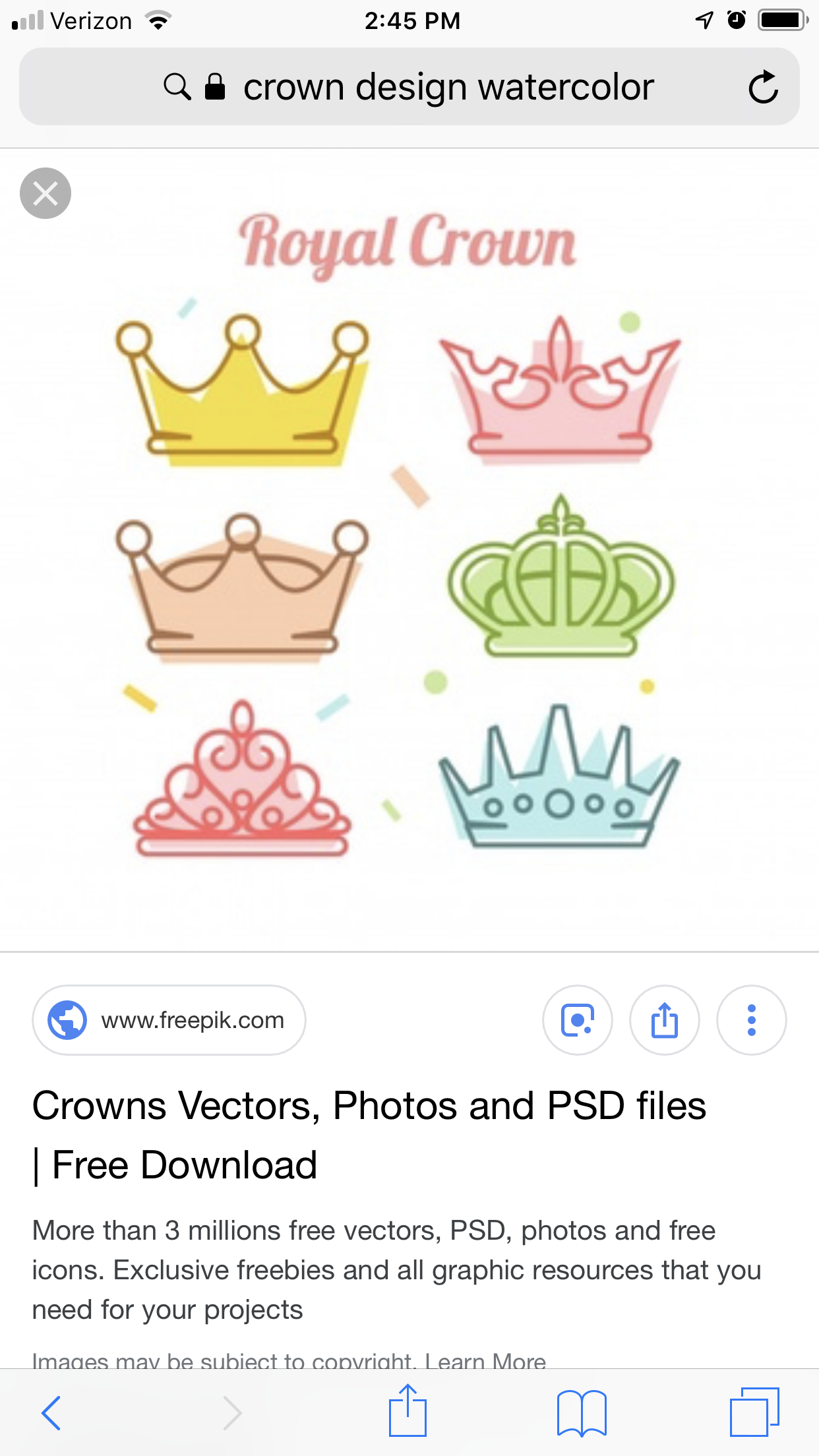The image size is (819, 1456).
Task: Go back to previous page
Action: coord(51,1412)
